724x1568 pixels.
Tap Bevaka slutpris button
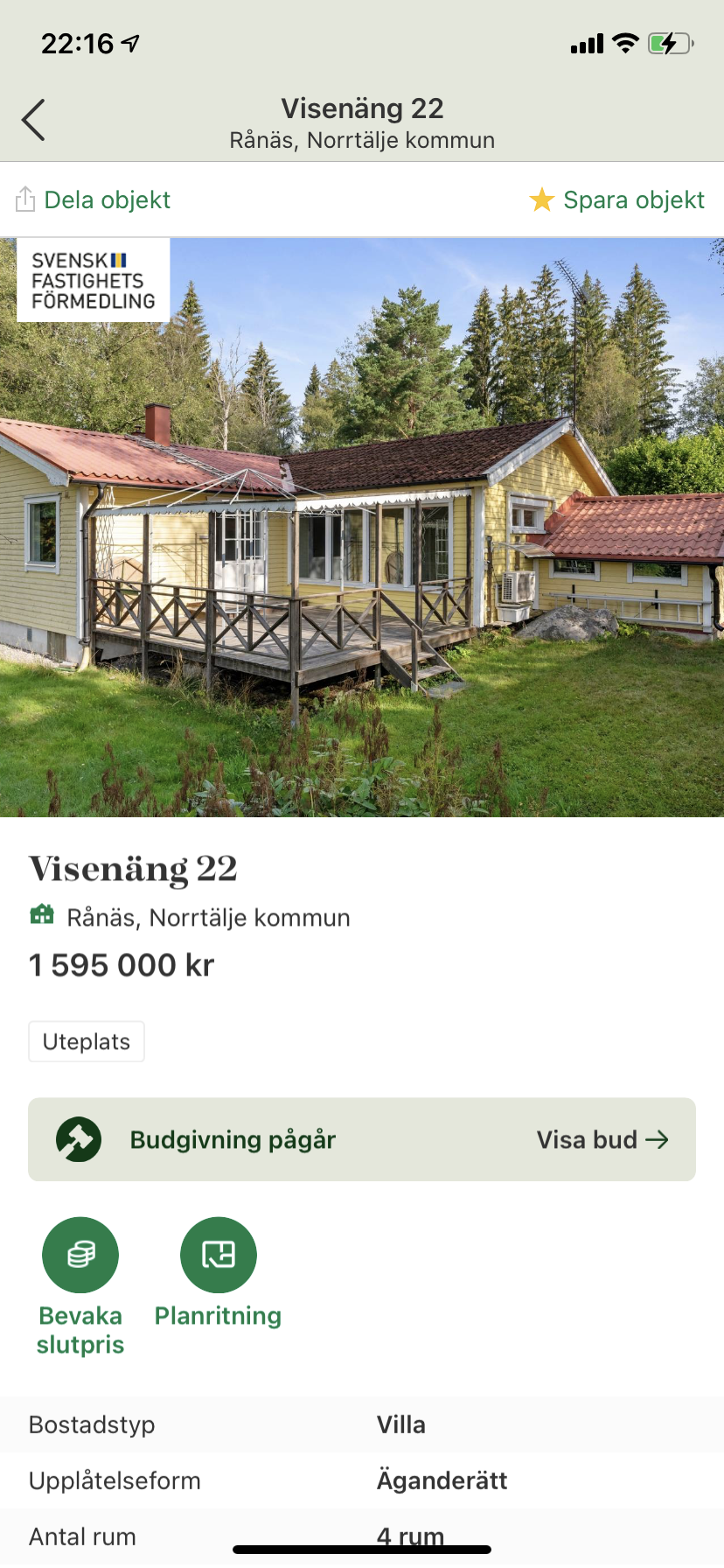pyautogui.click(x=80, y=1256)
